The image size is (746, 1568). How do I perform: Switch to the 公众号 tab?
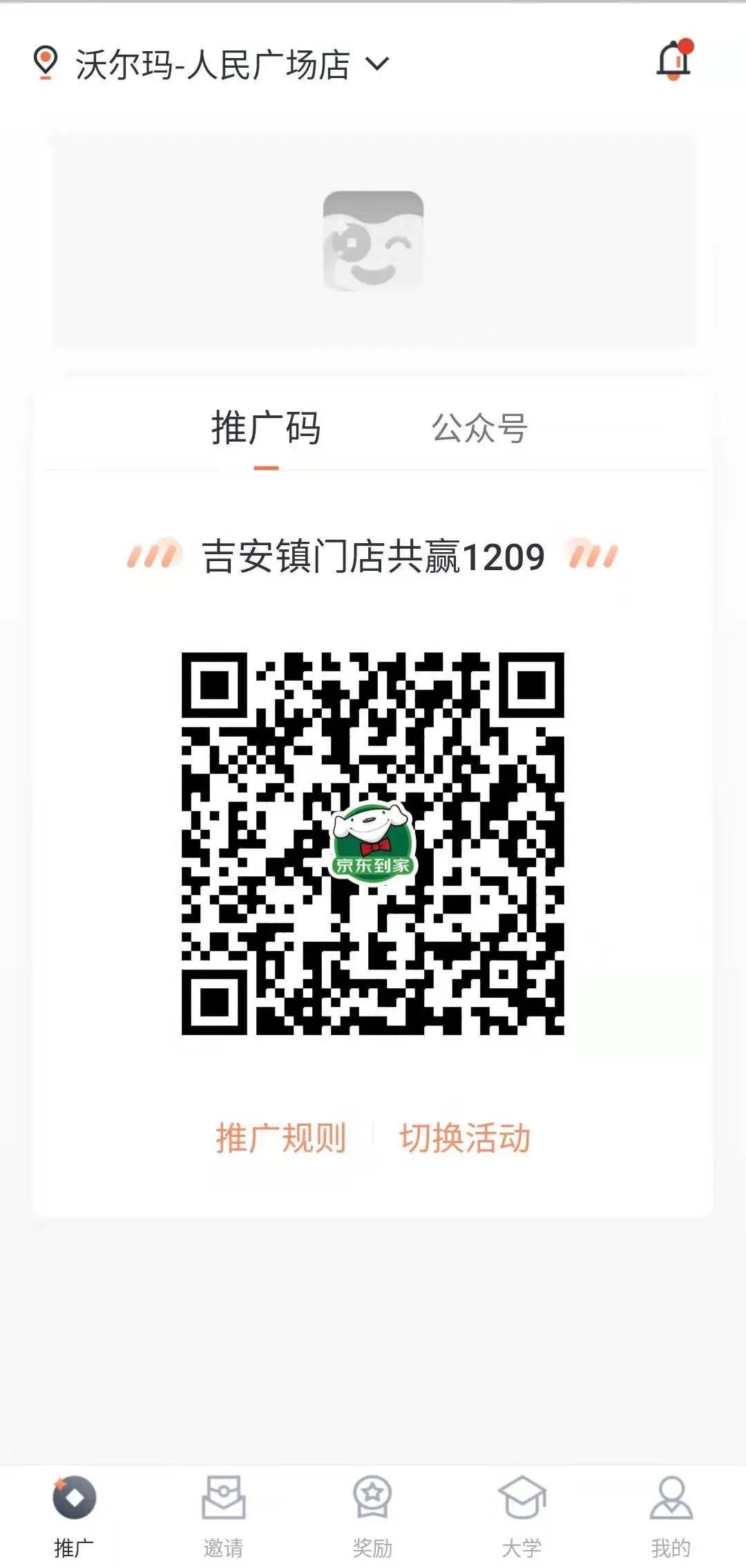[x=479, y=430]
